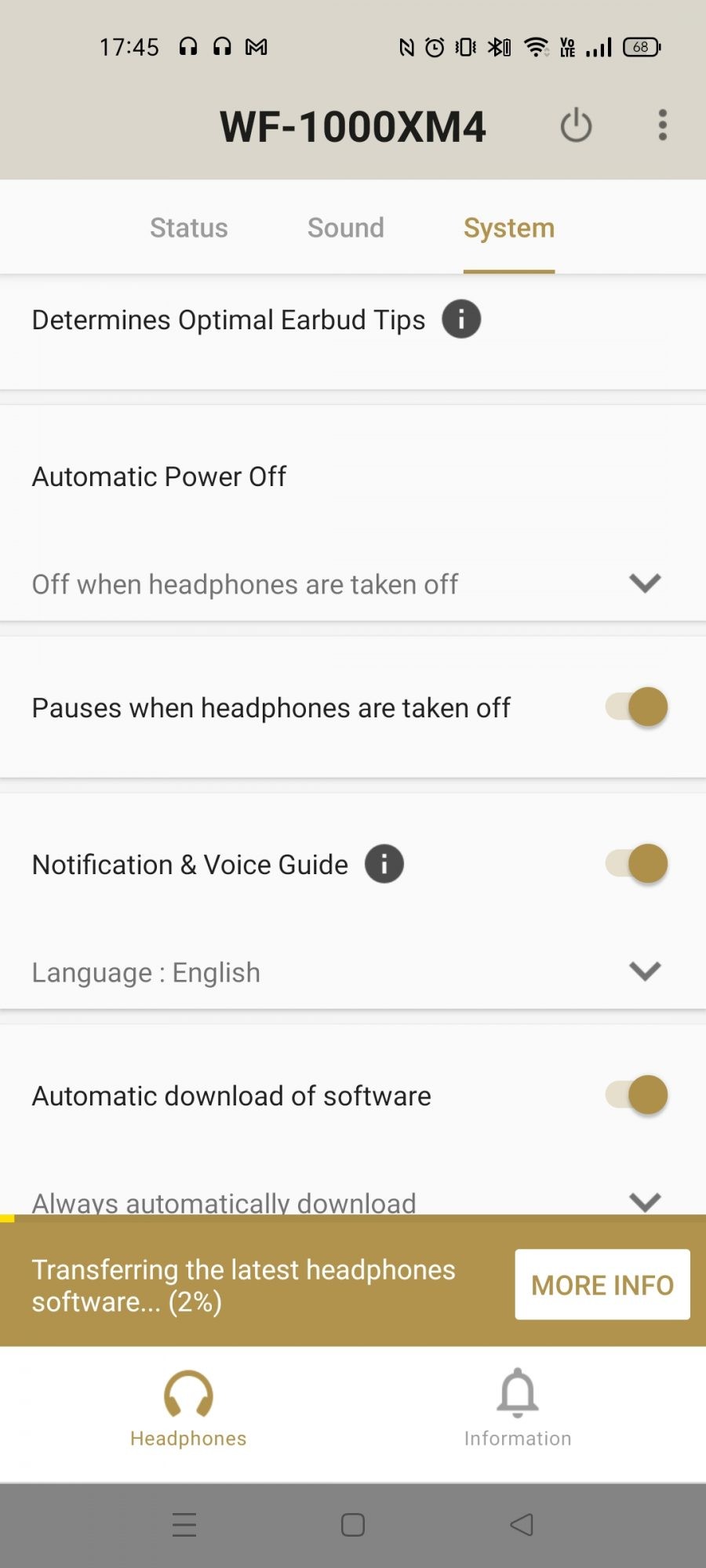Open the three-dot overflow menu
This screenshot has height=1568, width=706.
point(663,125)
